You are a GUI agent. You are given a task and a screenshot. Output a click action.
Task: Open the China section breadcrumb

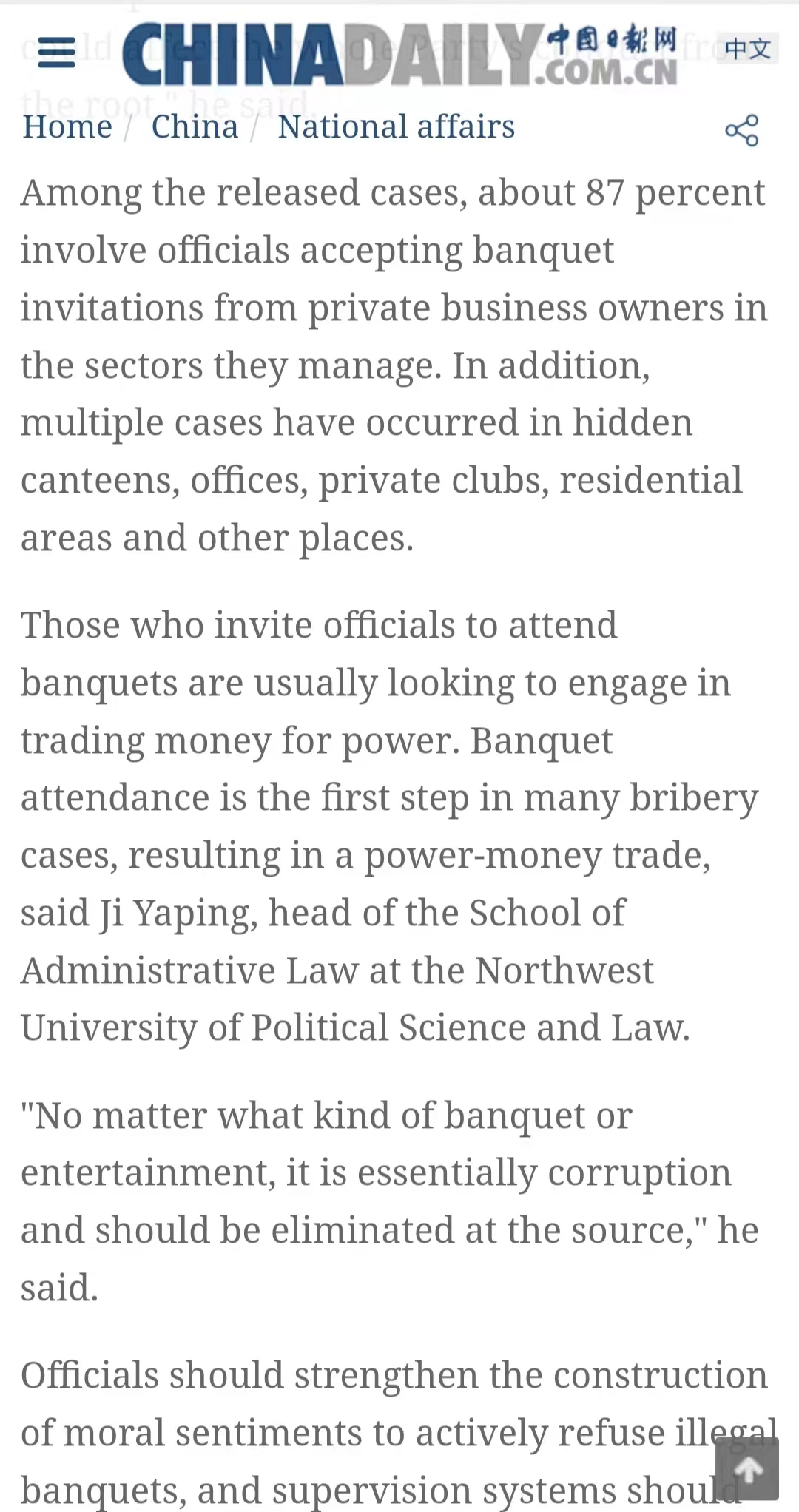click(x=195, y=127)
